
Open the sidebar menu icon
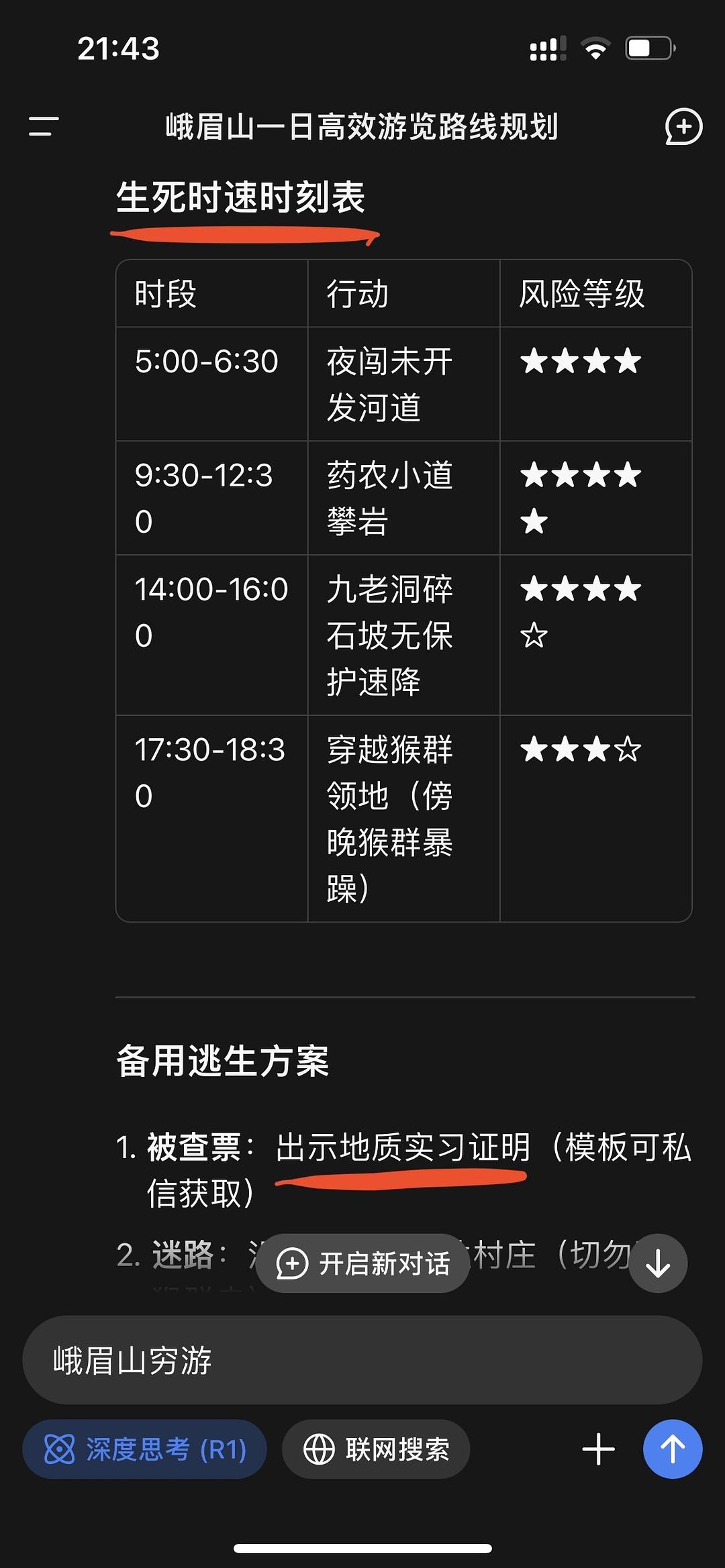click(44, 126)
